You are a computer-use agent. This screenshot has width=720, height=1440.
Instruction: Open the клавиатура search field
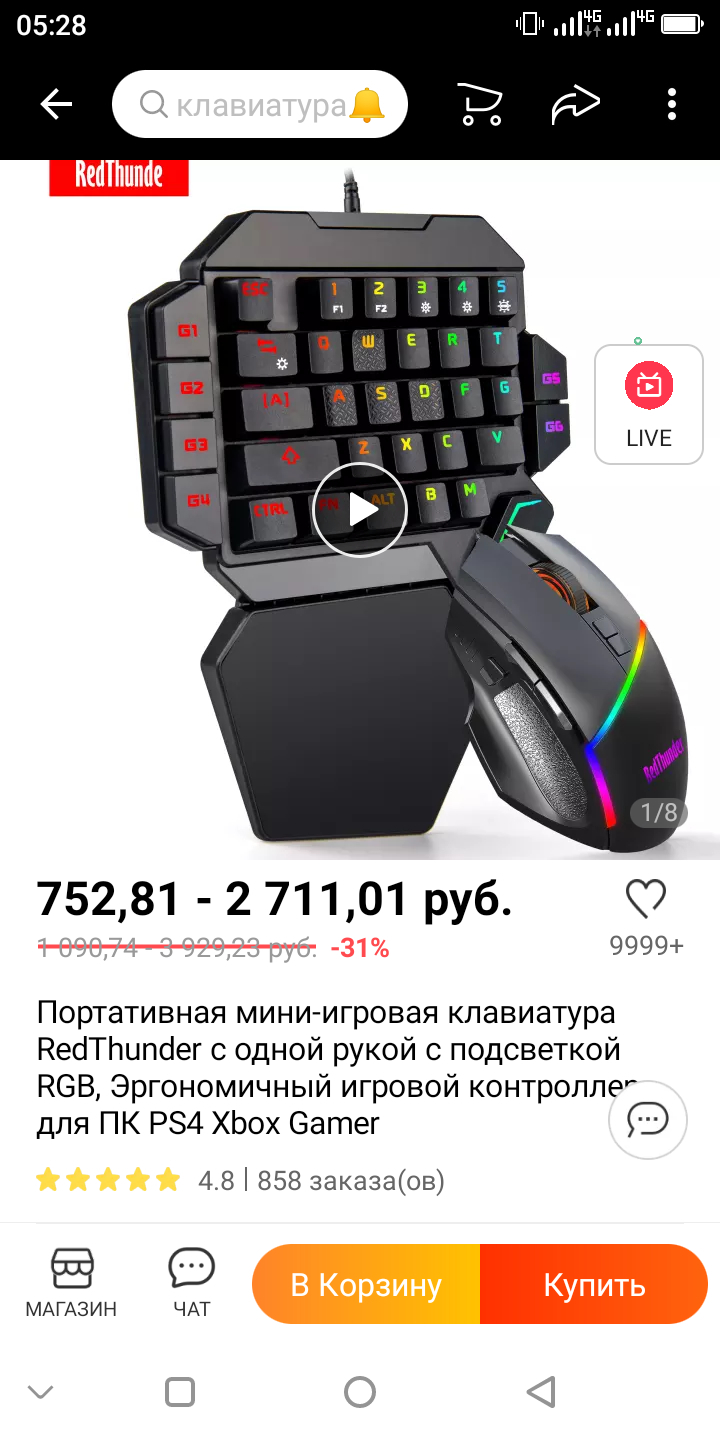258,104
